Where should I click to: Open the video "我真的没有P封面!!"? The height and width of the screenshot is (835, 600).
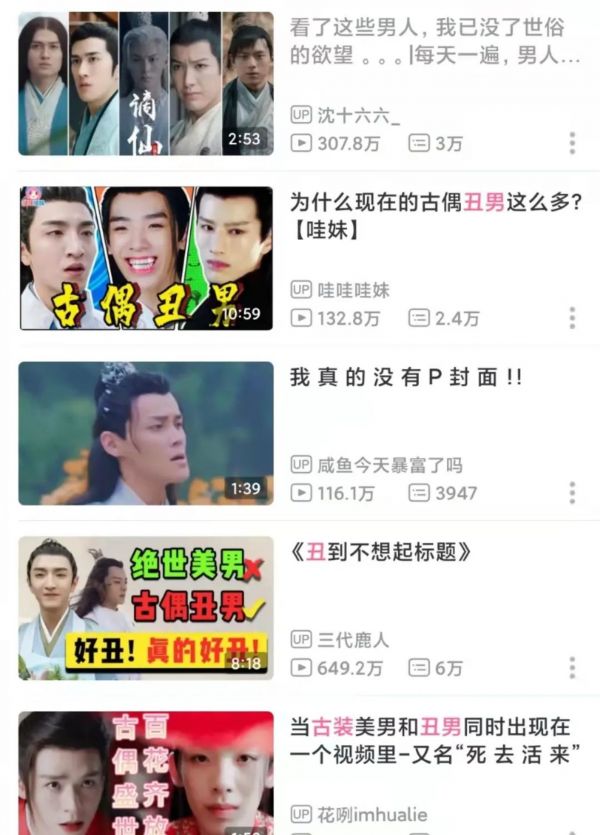(x=145, y=433)
